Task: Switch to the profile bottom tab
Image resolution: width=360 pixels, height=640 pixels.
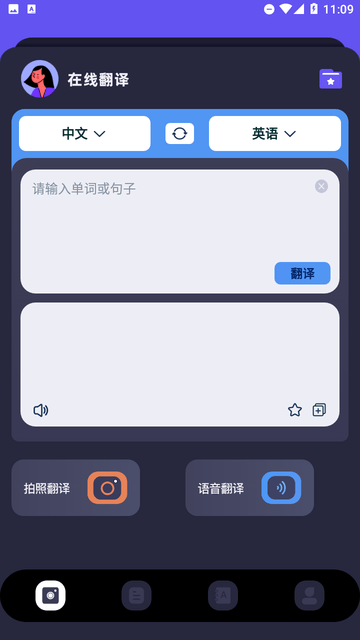Action: [309, 596]
